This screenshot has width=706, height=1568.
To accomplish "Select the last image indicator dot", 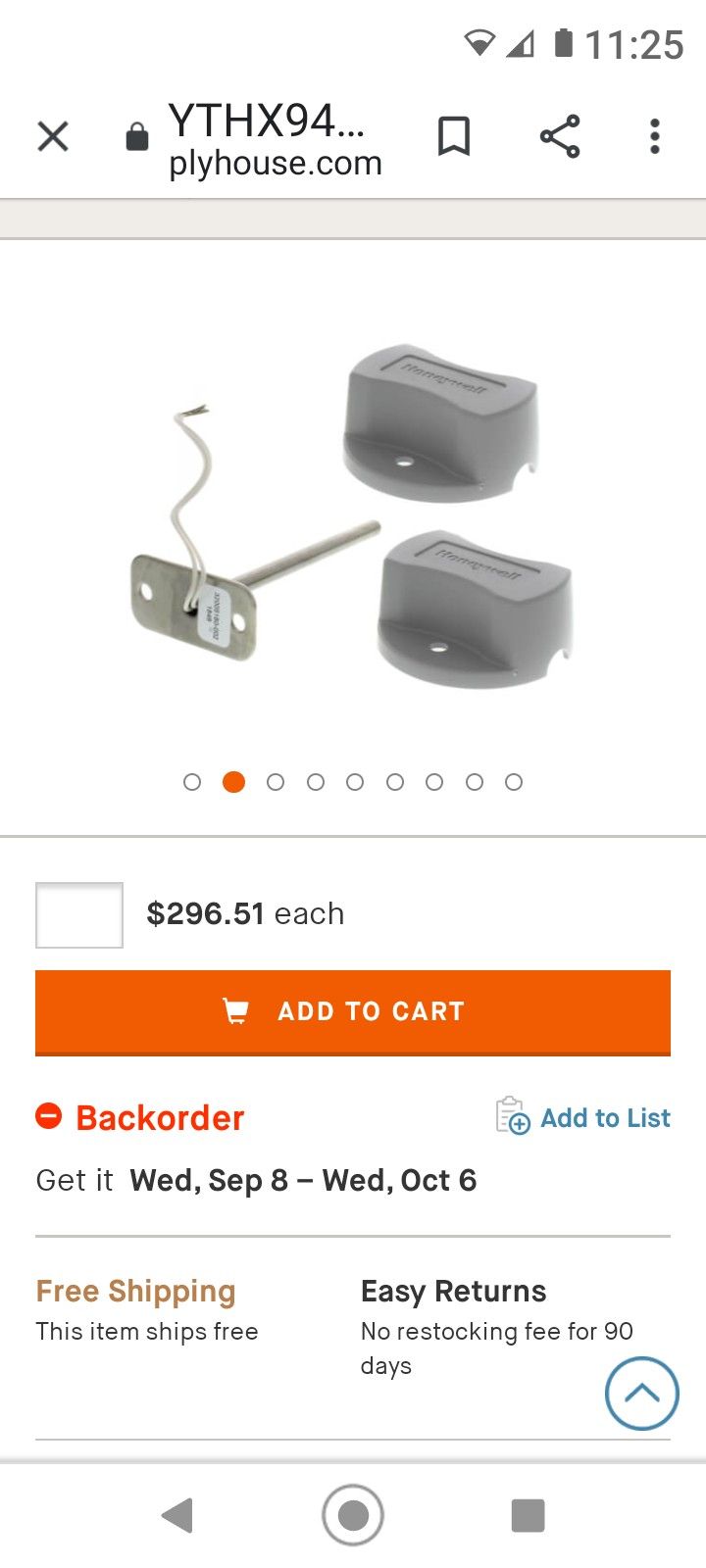I will point(514,782).
